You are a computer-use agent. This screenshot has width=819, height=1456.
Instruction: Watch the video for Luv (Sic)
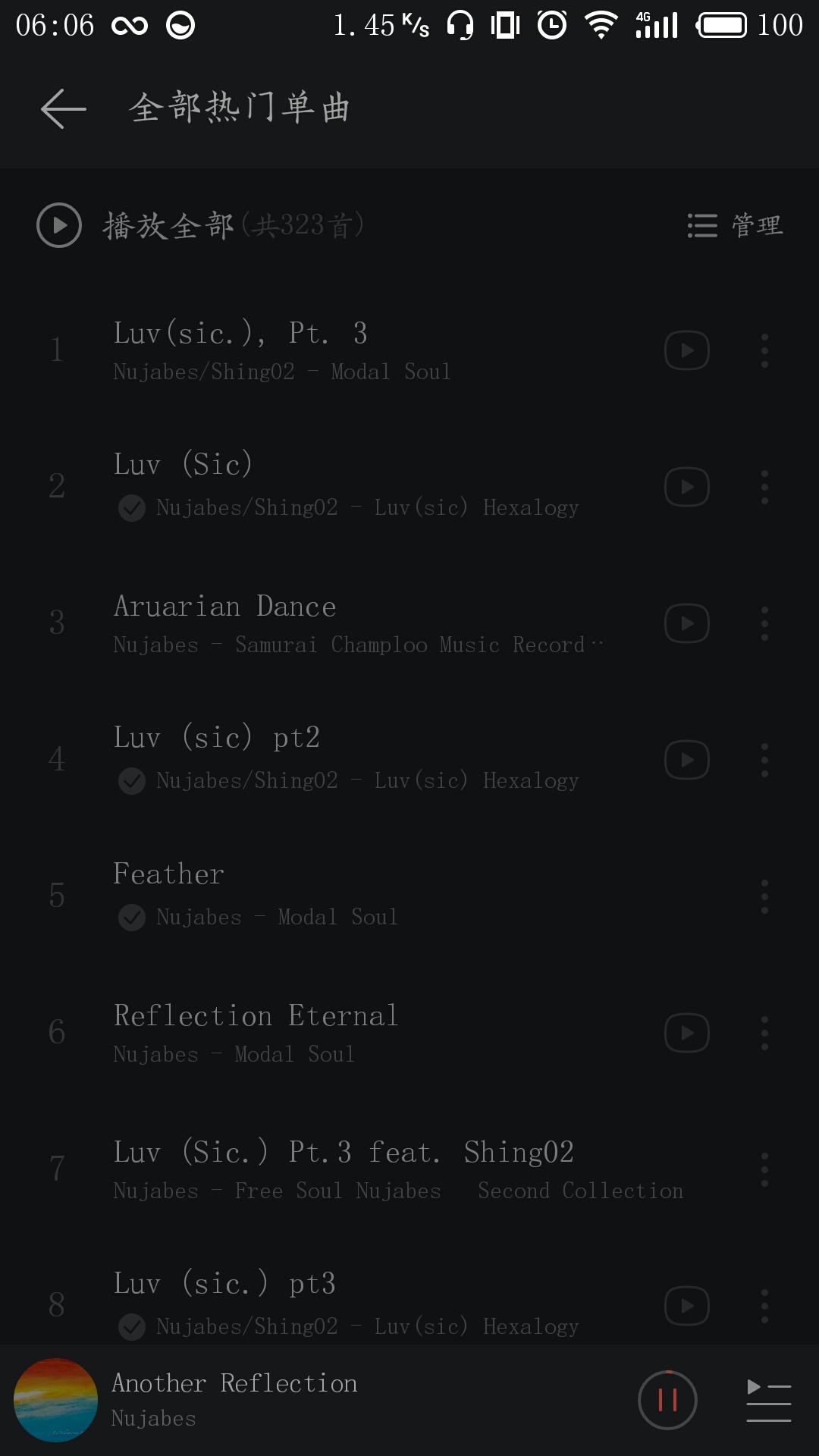pyautogui.click(x=687, y=487)
